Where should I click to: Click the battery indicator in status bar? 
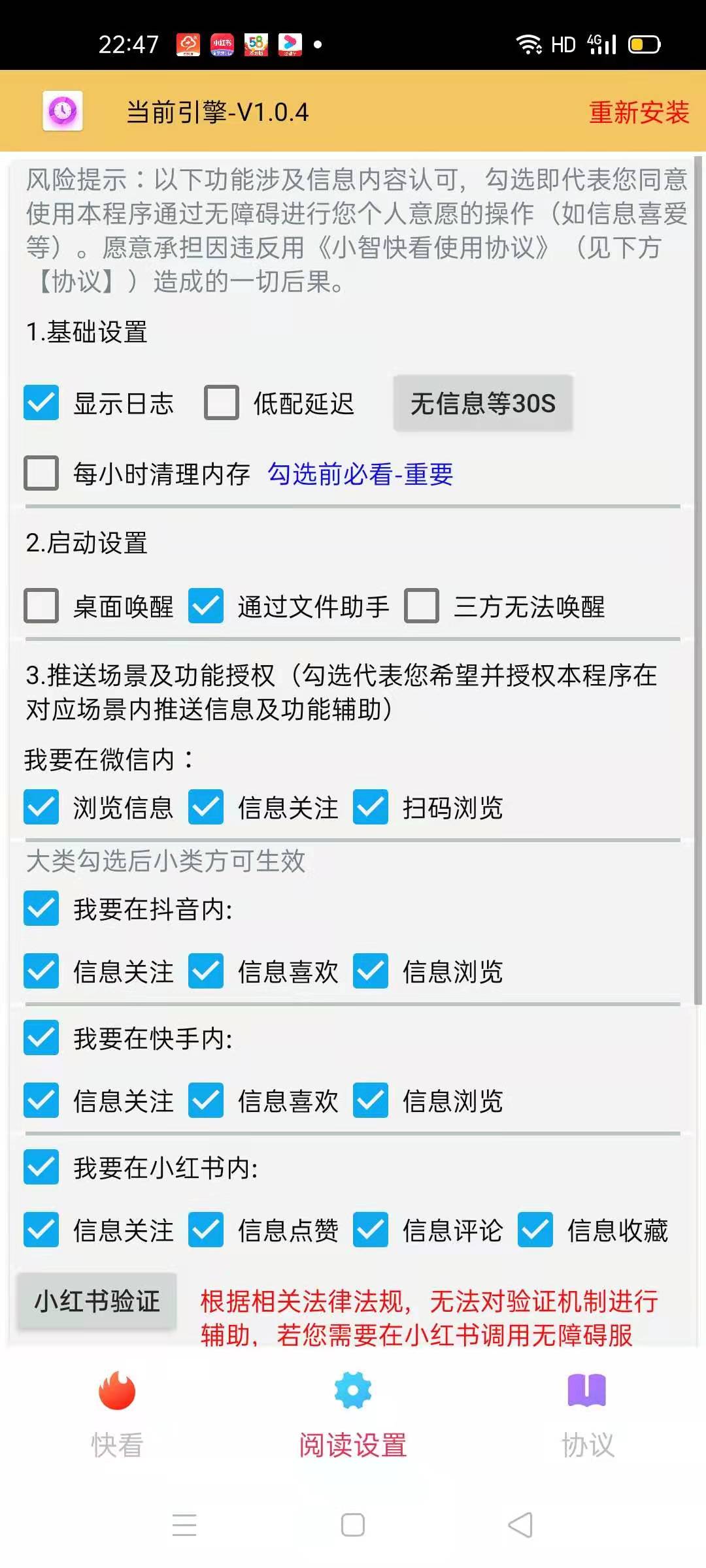point(643,44)
